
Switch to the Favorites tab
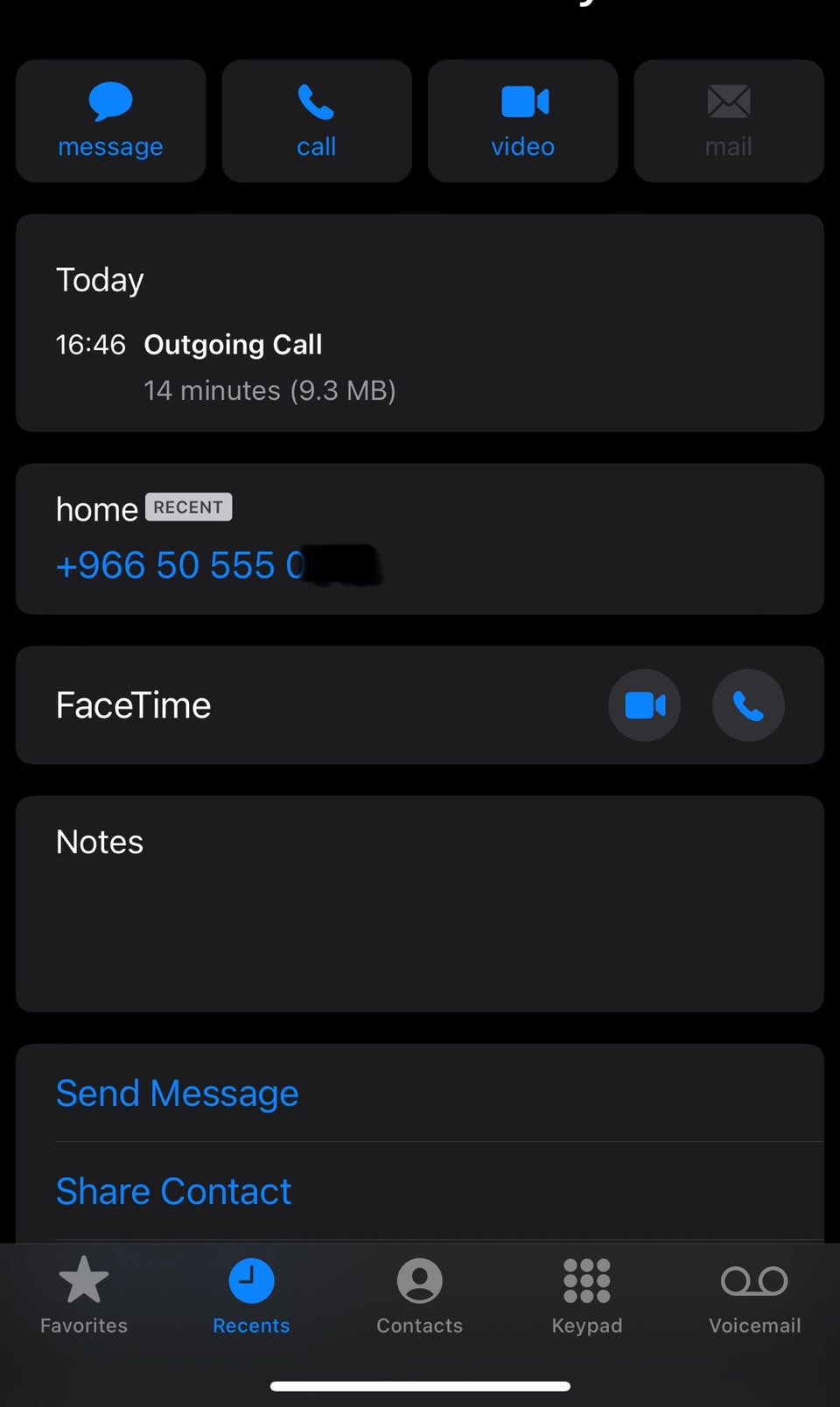84,1295
